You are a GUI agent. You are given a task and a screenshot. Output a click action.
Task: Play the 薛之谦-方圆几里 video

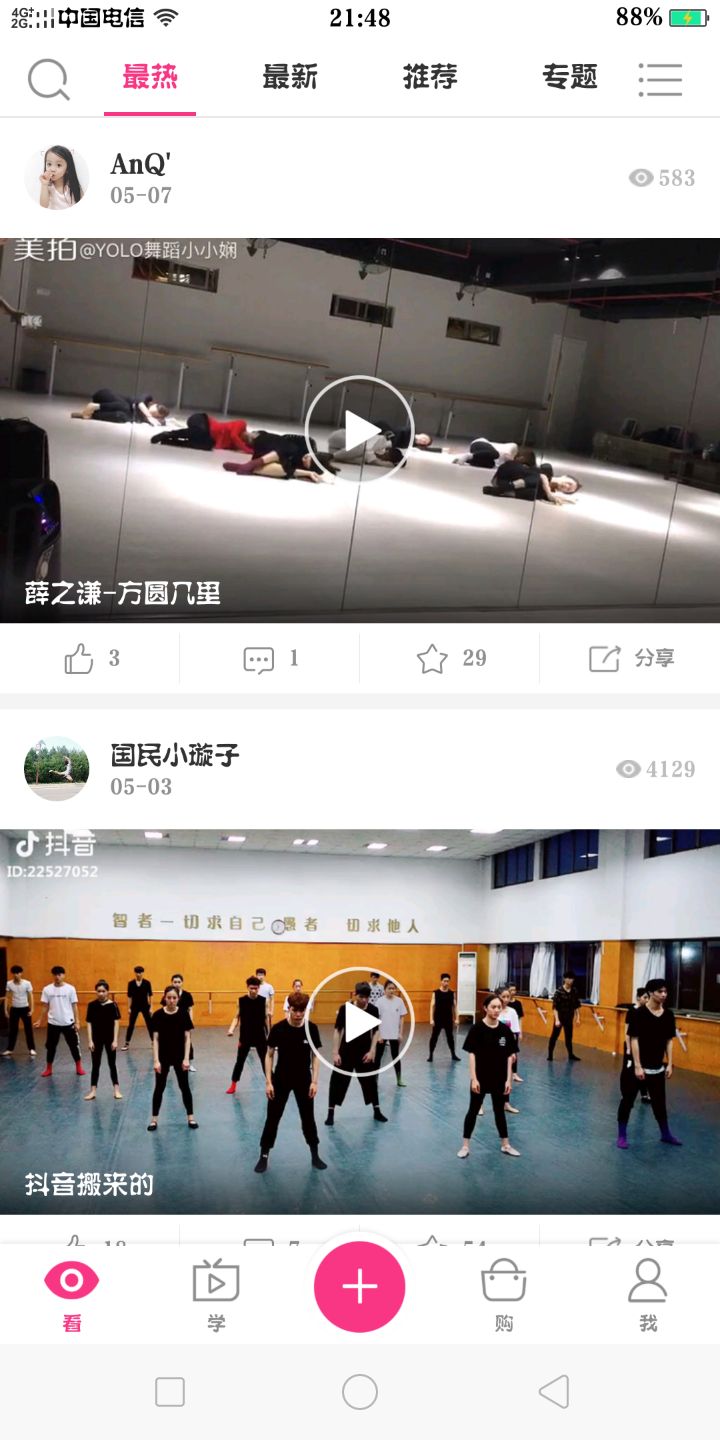[x=359, y=430]
